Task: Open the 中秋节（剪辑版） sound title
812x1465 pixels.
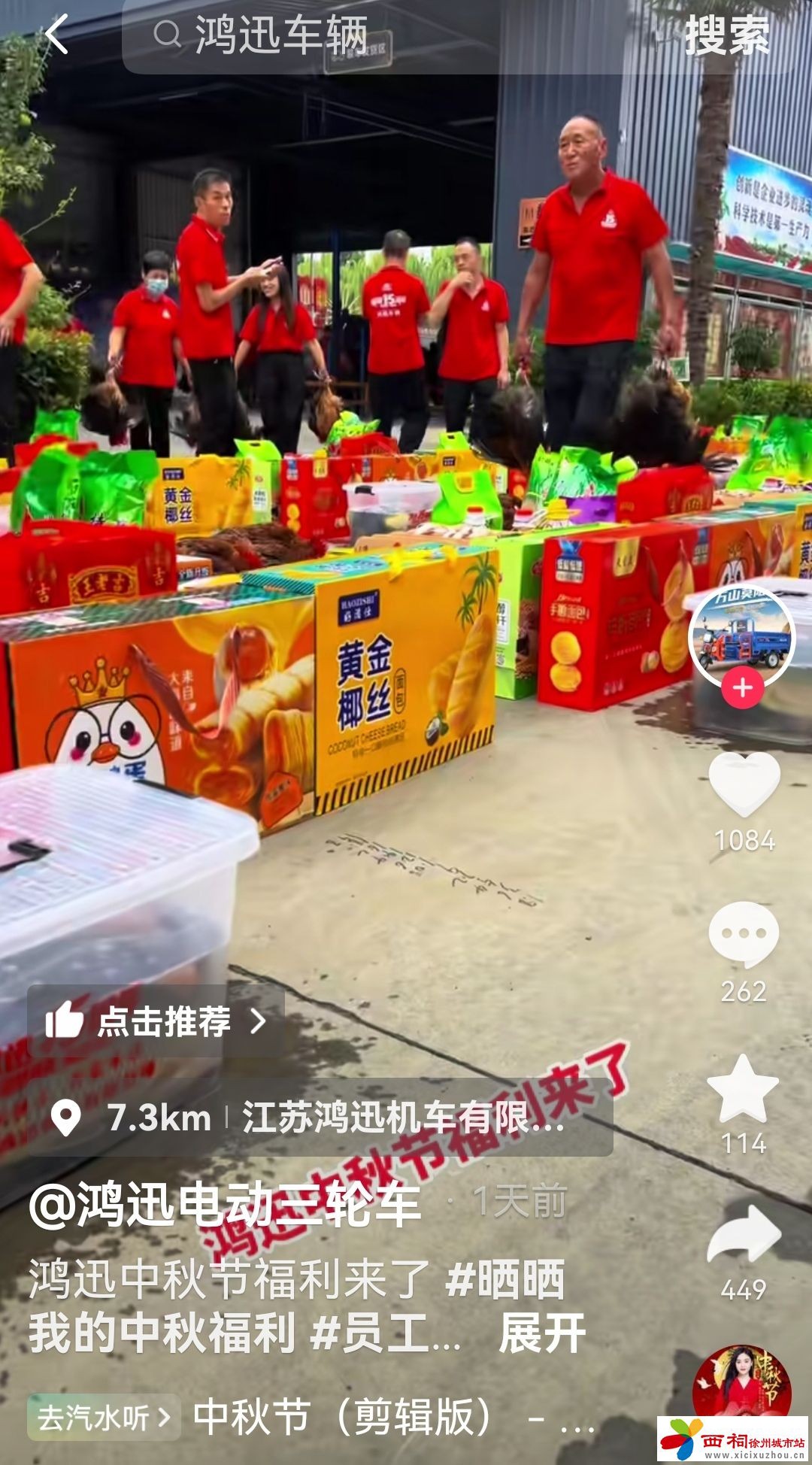Action: point(342,1418)
